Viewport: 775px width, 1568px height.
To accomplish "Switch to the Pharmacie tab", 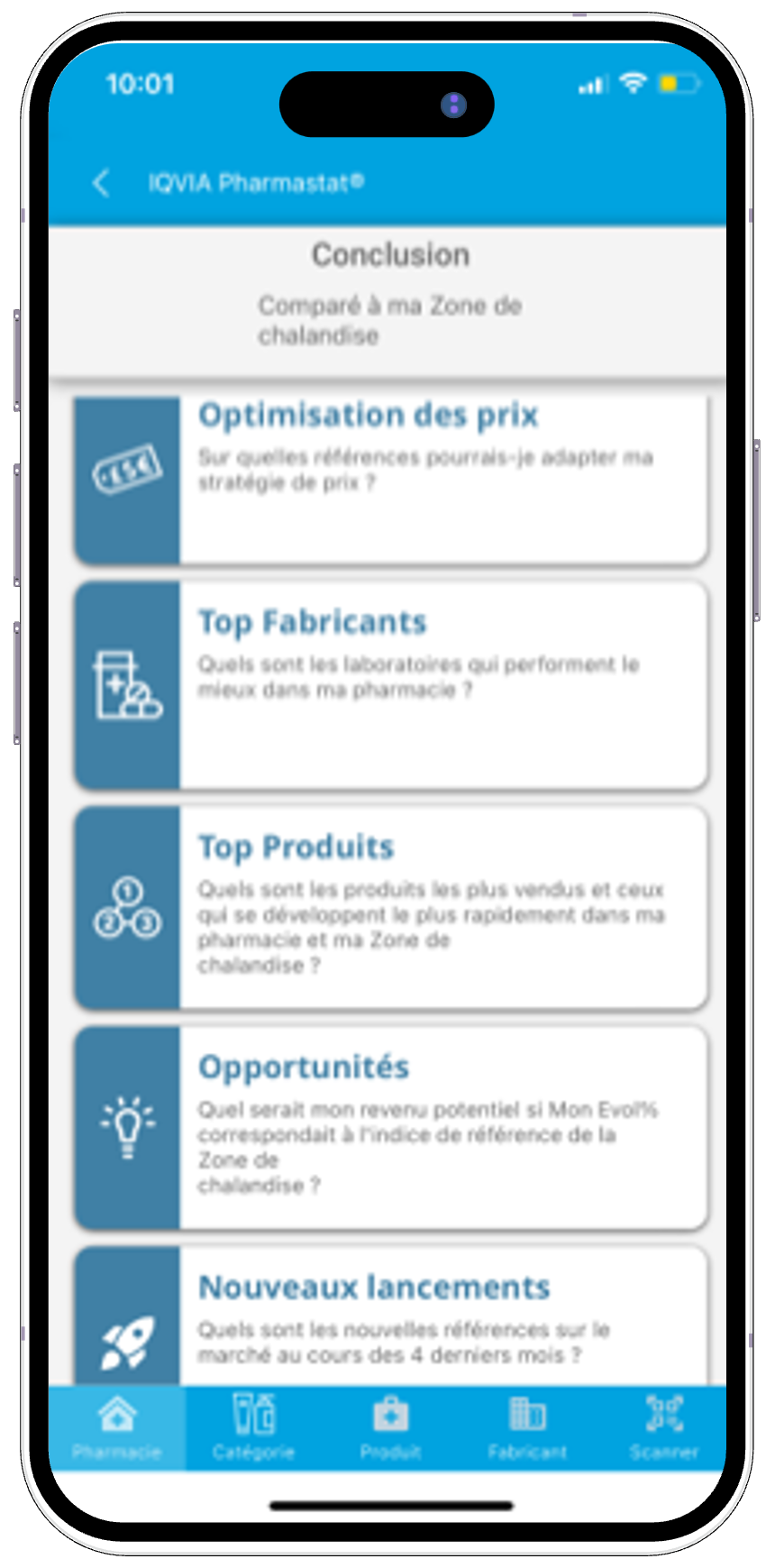I will click(117, 1426).
